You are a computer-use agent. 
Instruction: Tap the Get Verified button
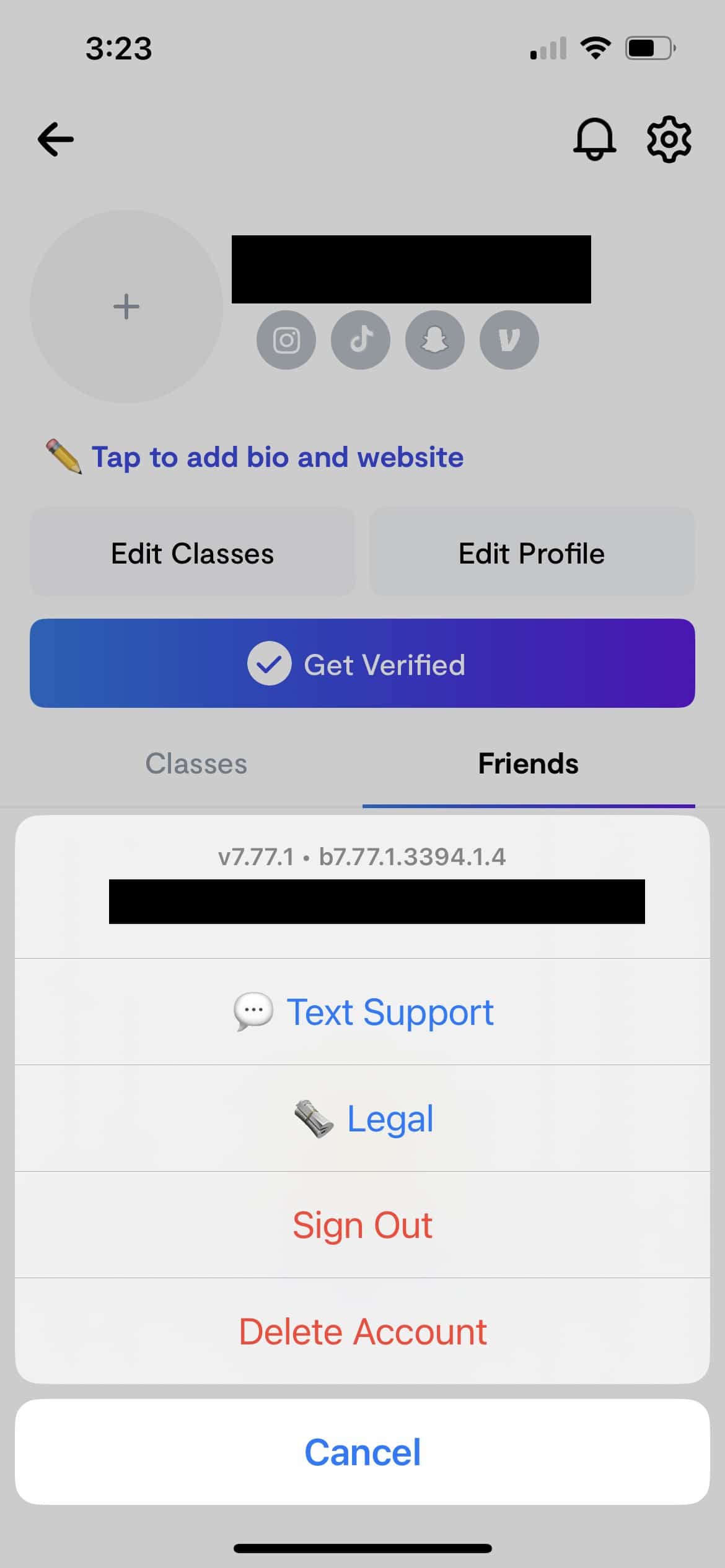tap(362, 664)
